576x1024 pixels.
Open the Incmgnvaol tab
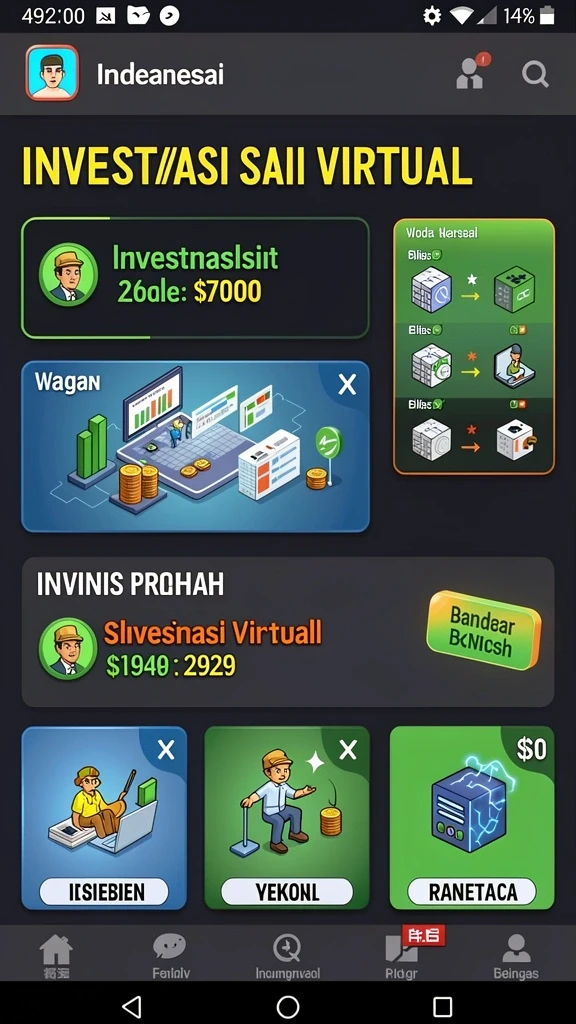[x=287, y=955]
